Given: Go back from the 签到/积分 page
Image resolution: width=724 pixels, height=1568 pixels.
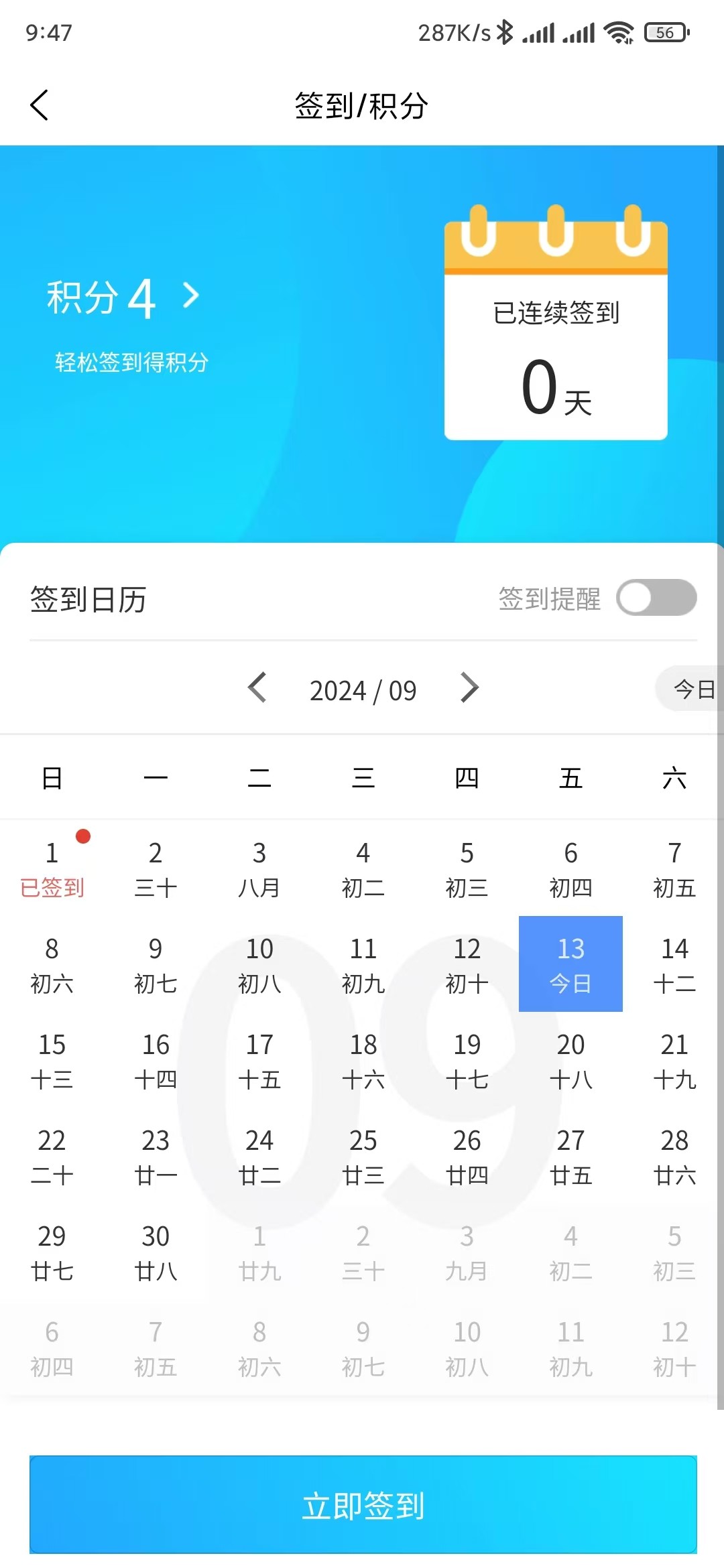Looking at the screenshot, I should (40, 105).
